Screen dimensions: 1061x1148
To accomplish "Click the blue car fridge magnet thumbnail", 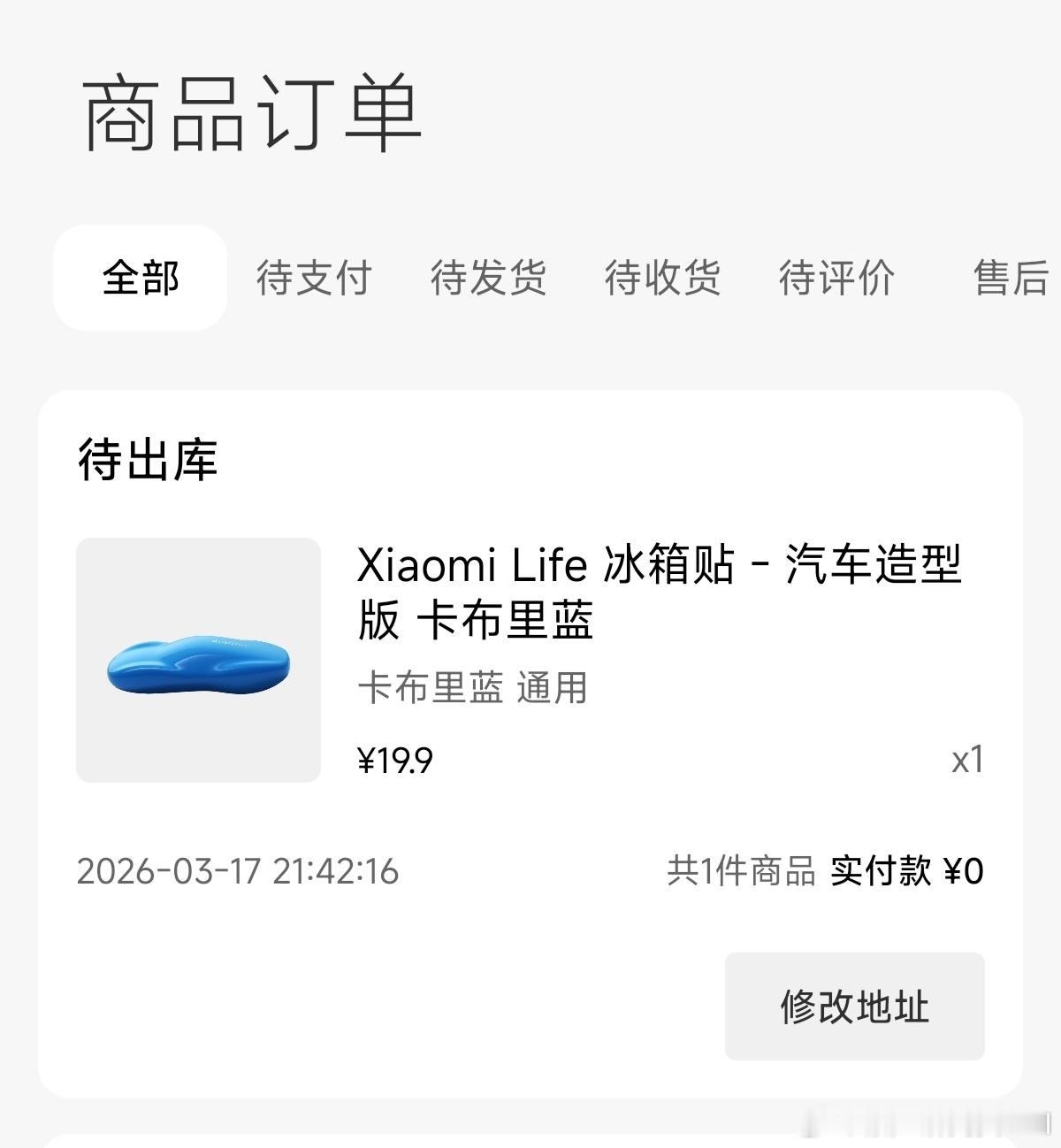I will pos(198,661).
